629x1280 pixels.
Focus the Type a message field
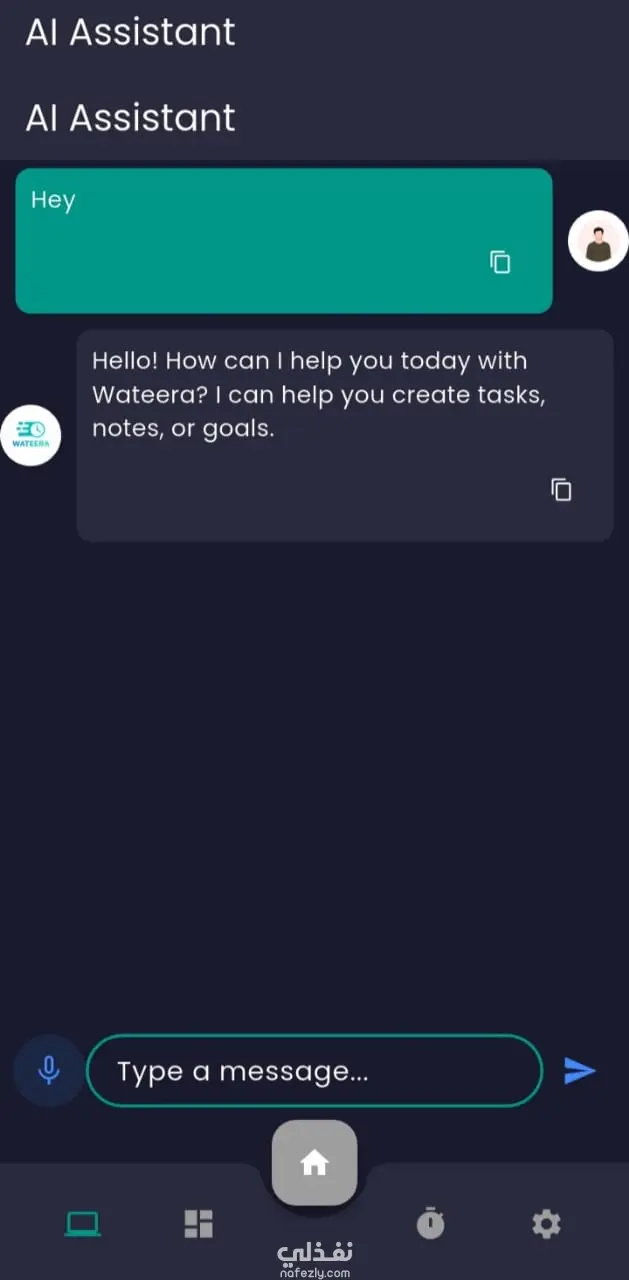[315, 1071]
